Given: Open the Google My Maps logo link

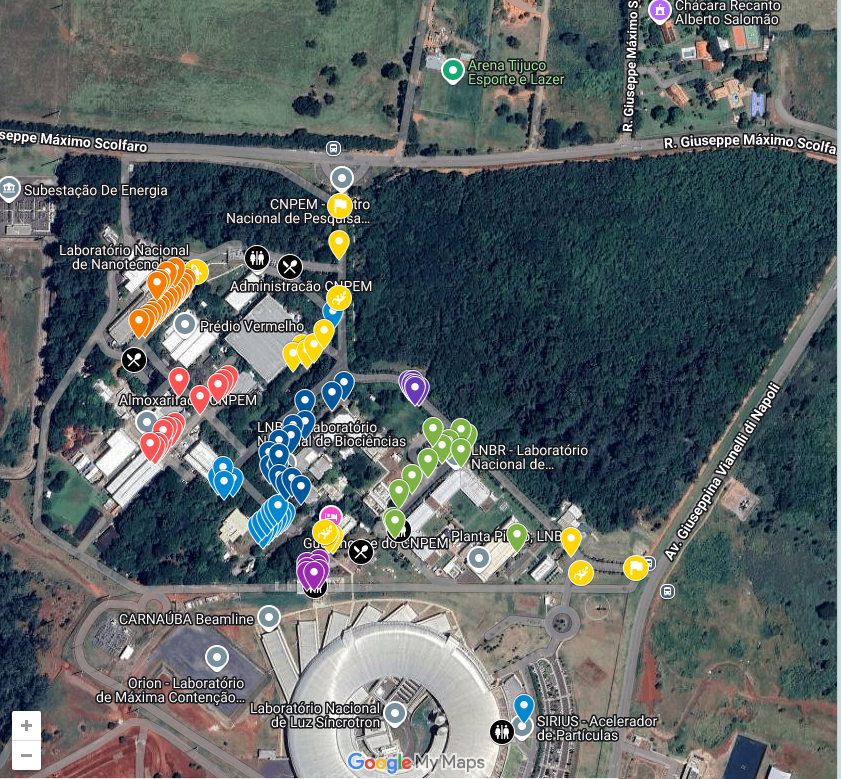Looking at the screenshot, I should pyautogui.click(x=416, y=763).
